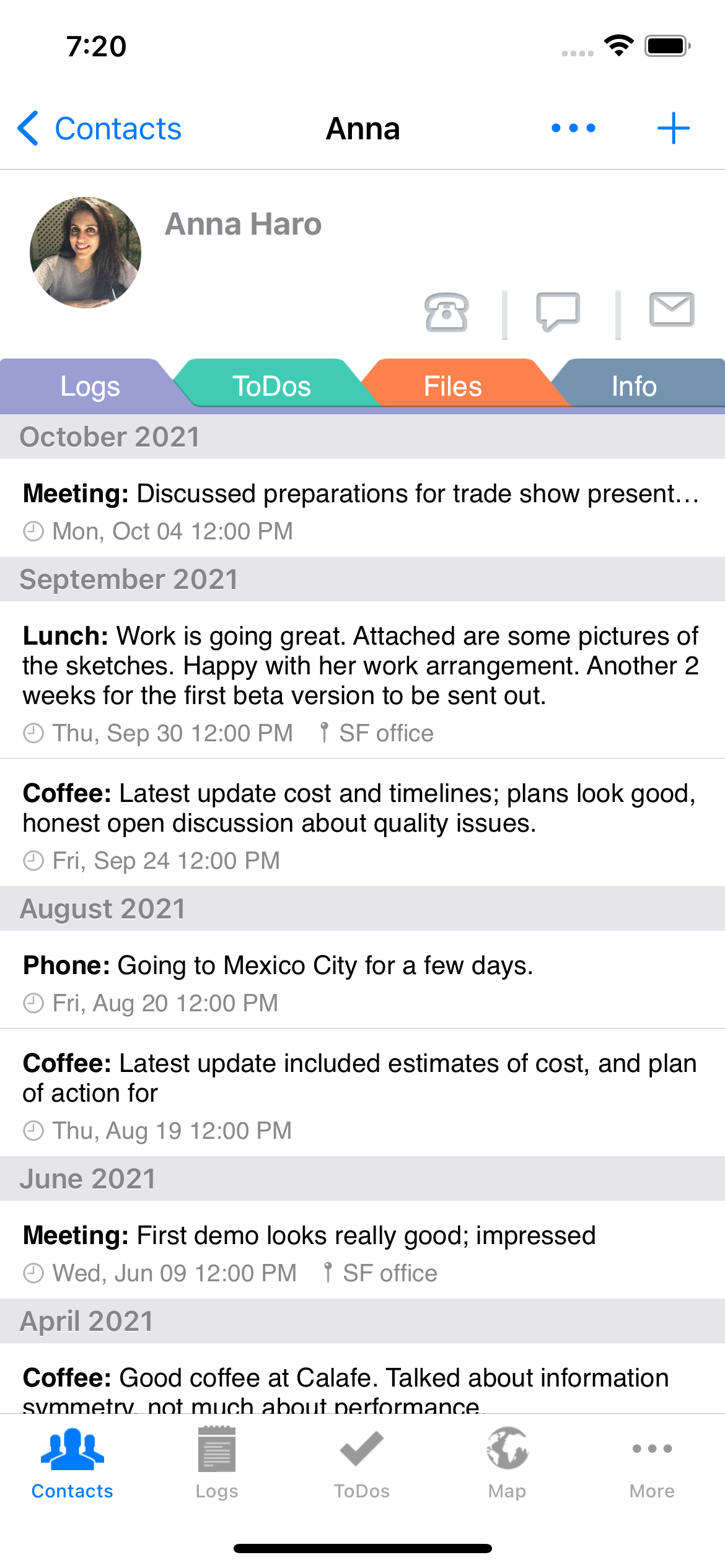
Task: Go back to Contacts list
Action: [99, 129]
